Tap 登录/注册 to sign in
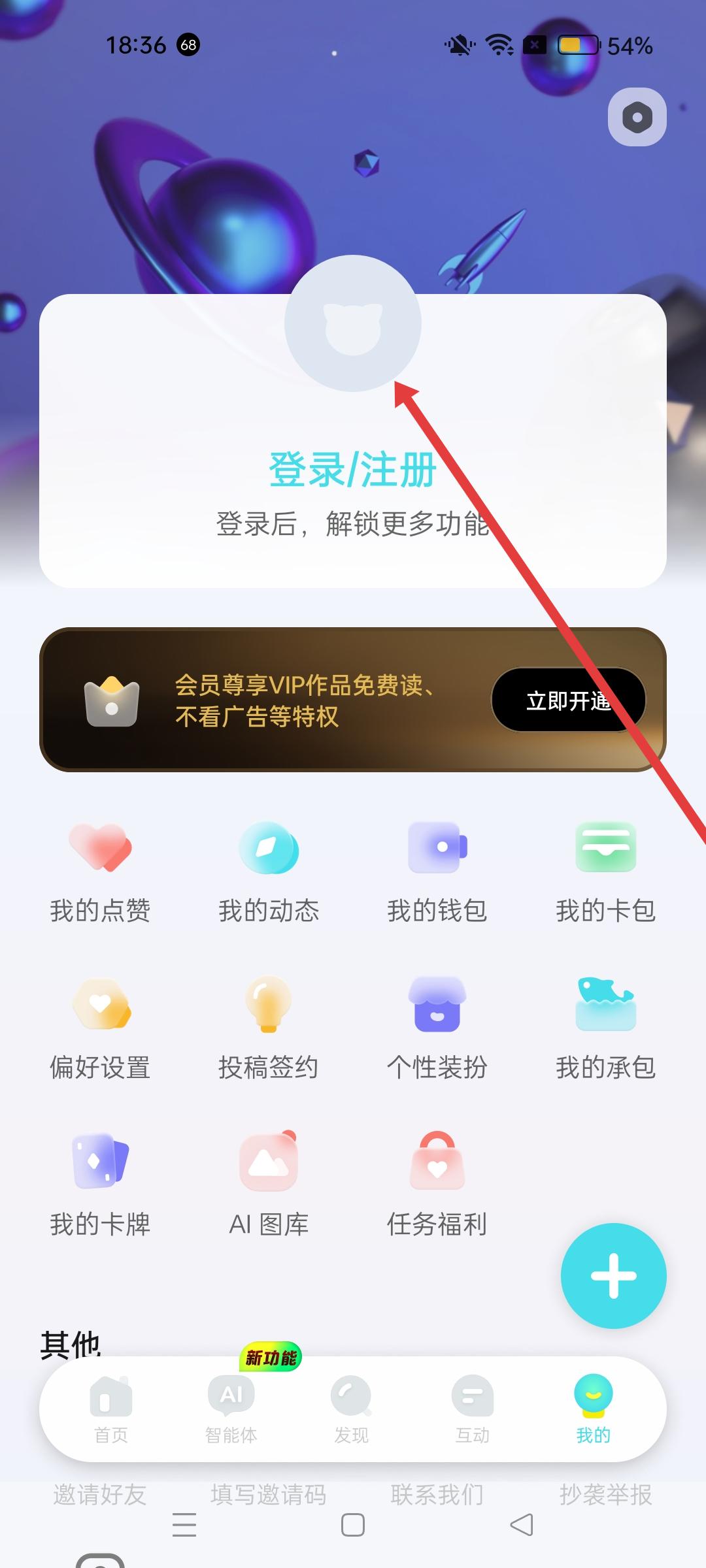706x1568 pixels. click(x=352, y=470)
